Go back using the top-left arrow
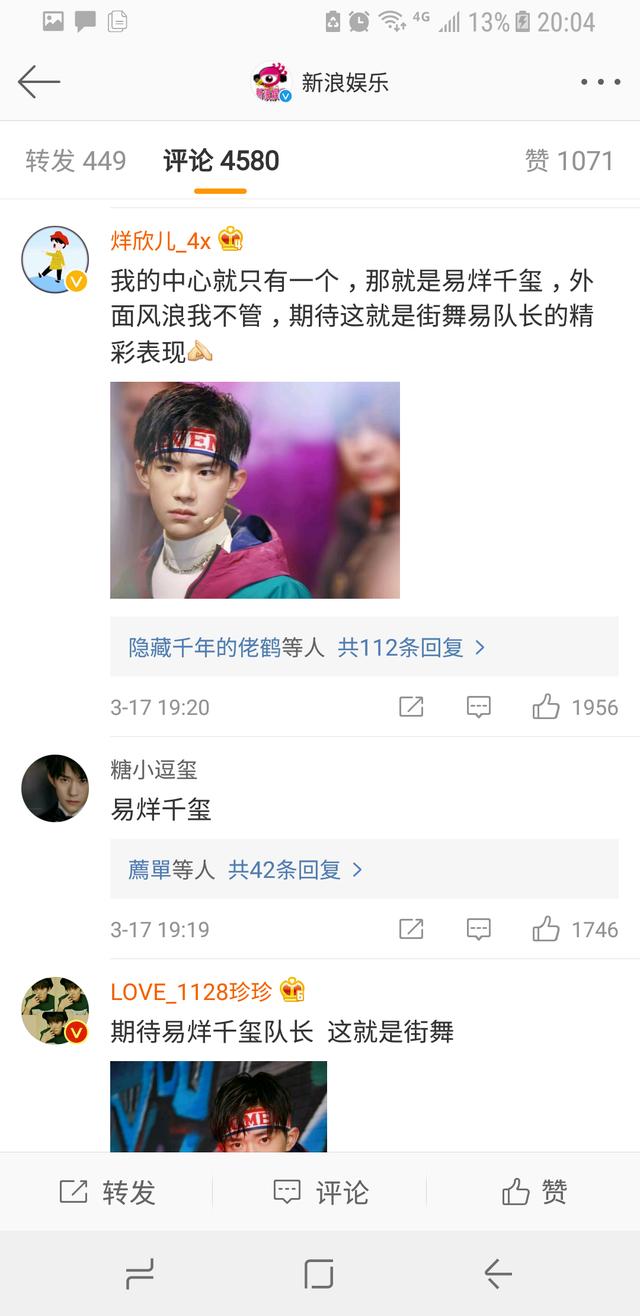The height and width of the screenshot is (1316, 640). (x=39, y=82)
